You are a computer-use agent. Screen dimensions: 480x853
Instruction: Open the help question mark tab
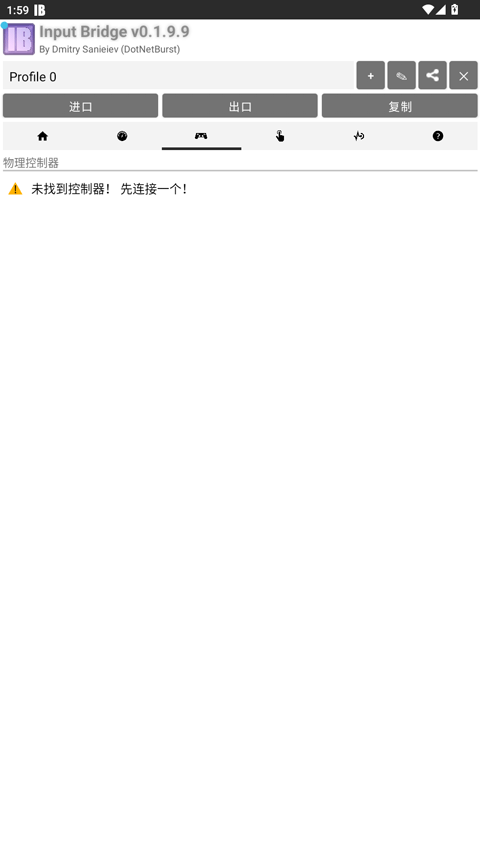click(438, 136)
